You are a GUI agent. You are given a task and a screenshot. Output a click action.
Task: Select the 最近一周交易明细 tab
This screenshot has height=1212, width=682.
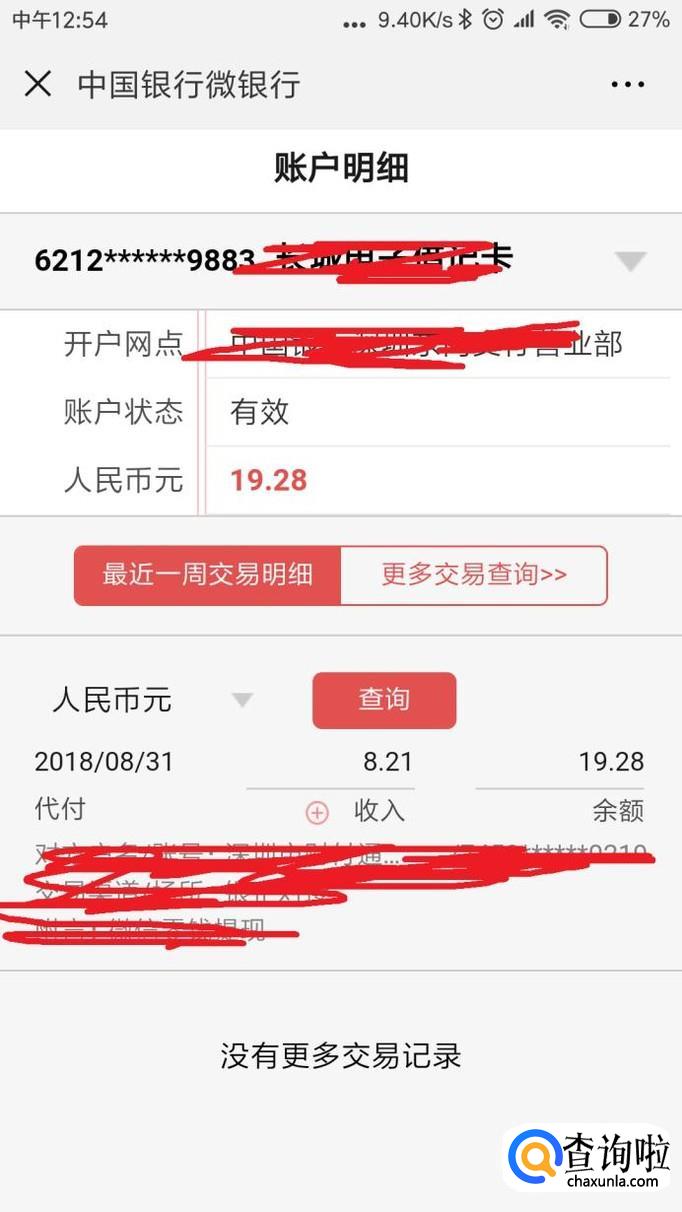[x=208, y=575]
